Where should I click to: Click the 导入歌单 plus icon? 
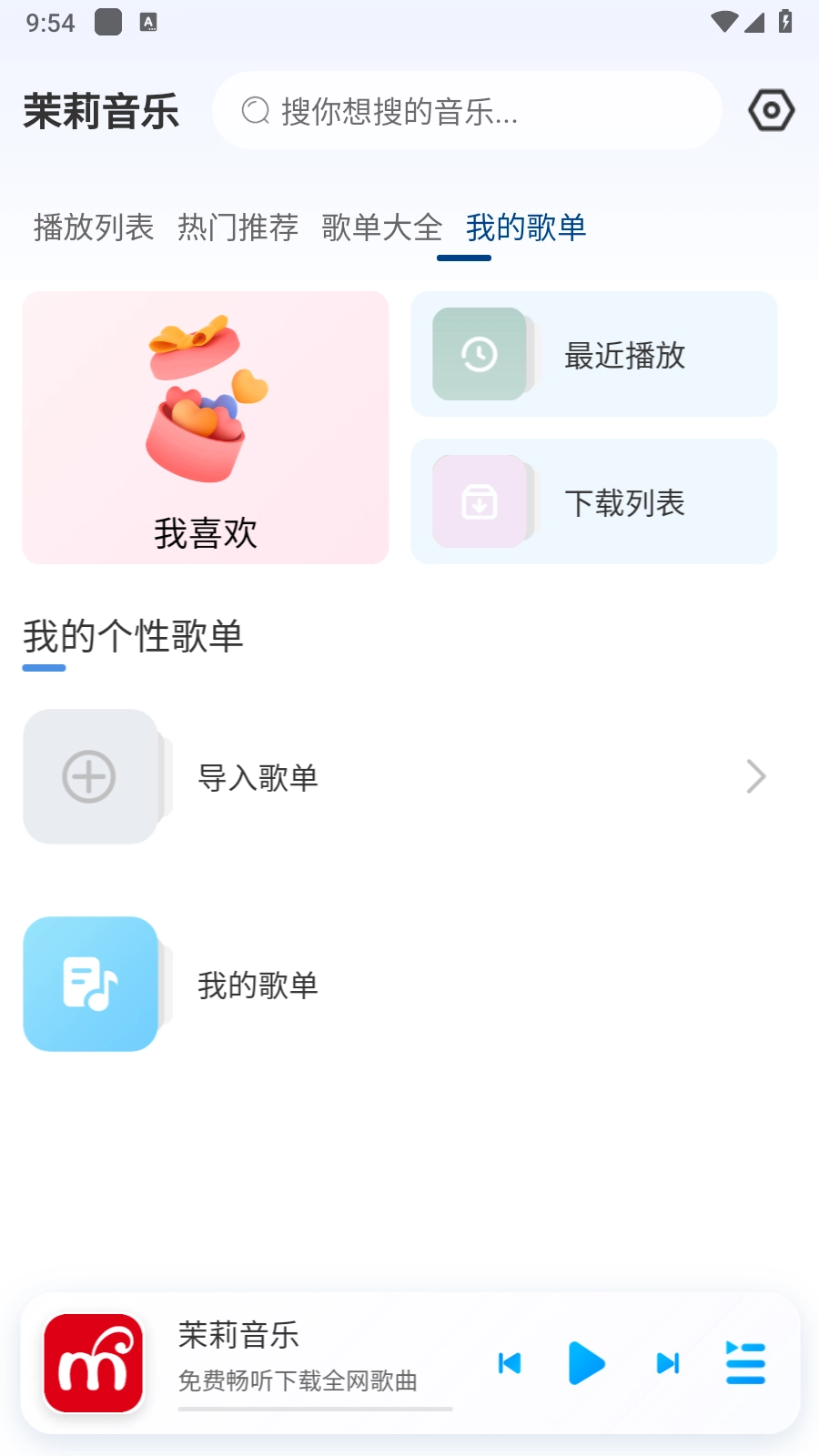point(88,776)
